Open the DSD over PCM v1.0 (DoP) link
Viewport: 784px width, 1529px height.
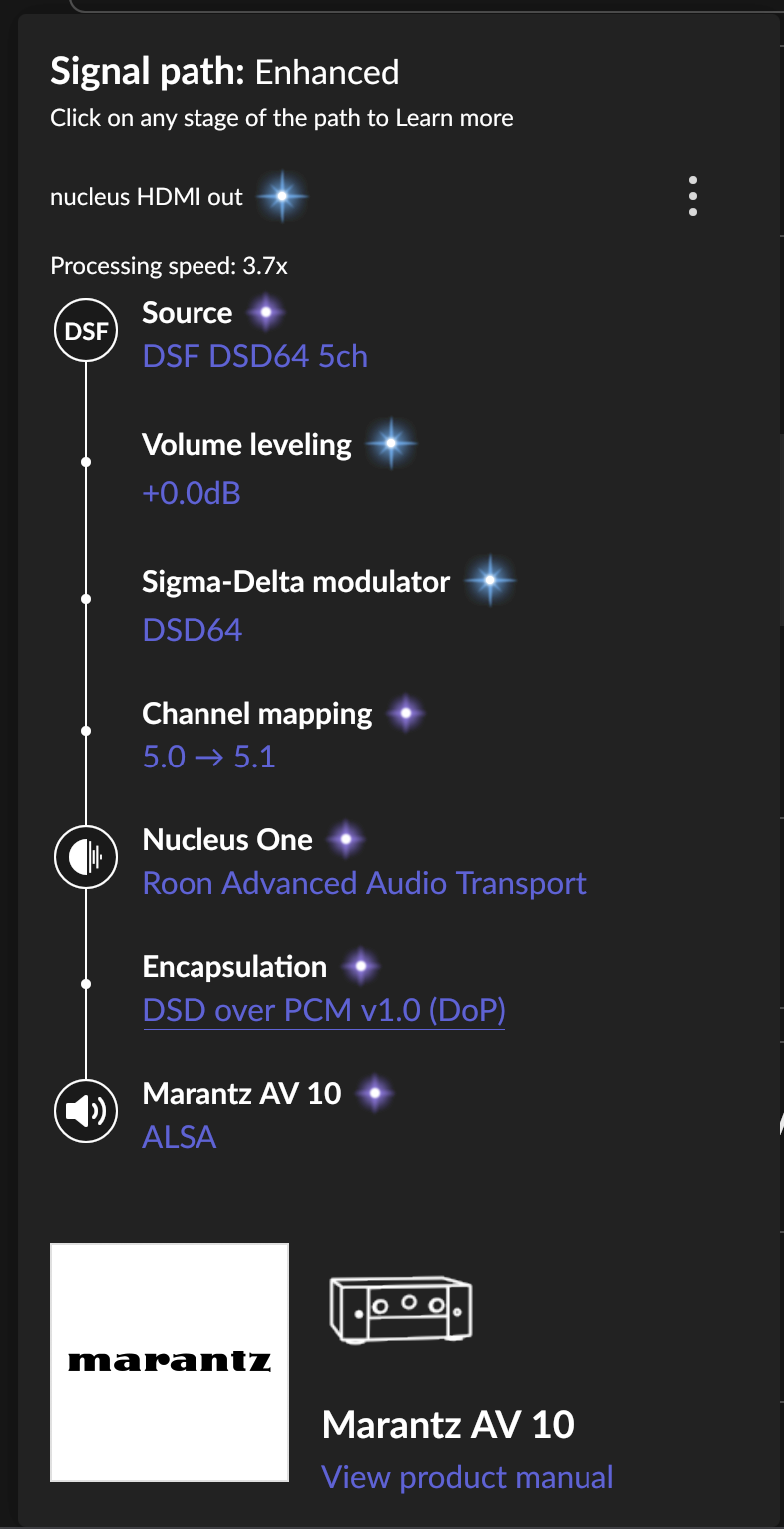[323, 1010]
